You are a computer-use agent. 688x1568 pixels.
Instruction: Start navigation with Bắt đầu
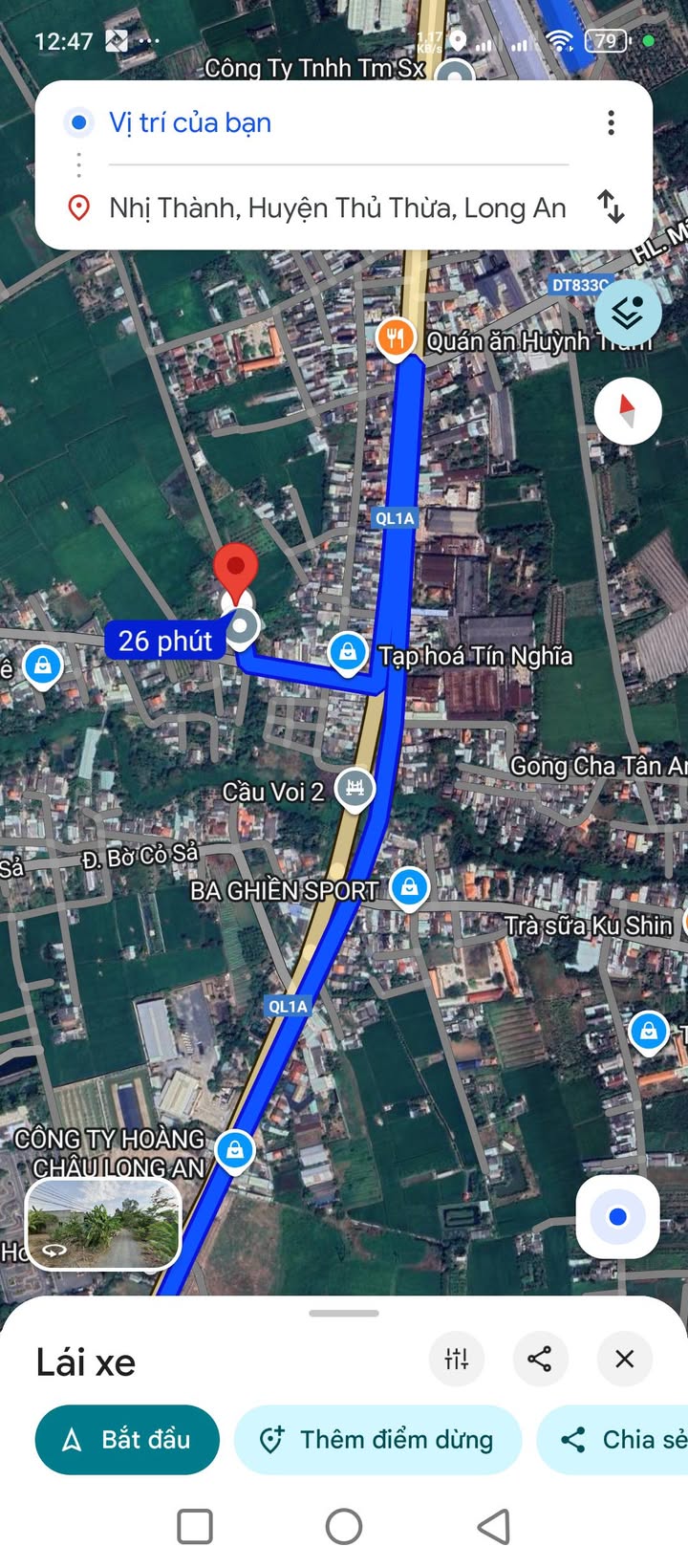point(127,1439)
